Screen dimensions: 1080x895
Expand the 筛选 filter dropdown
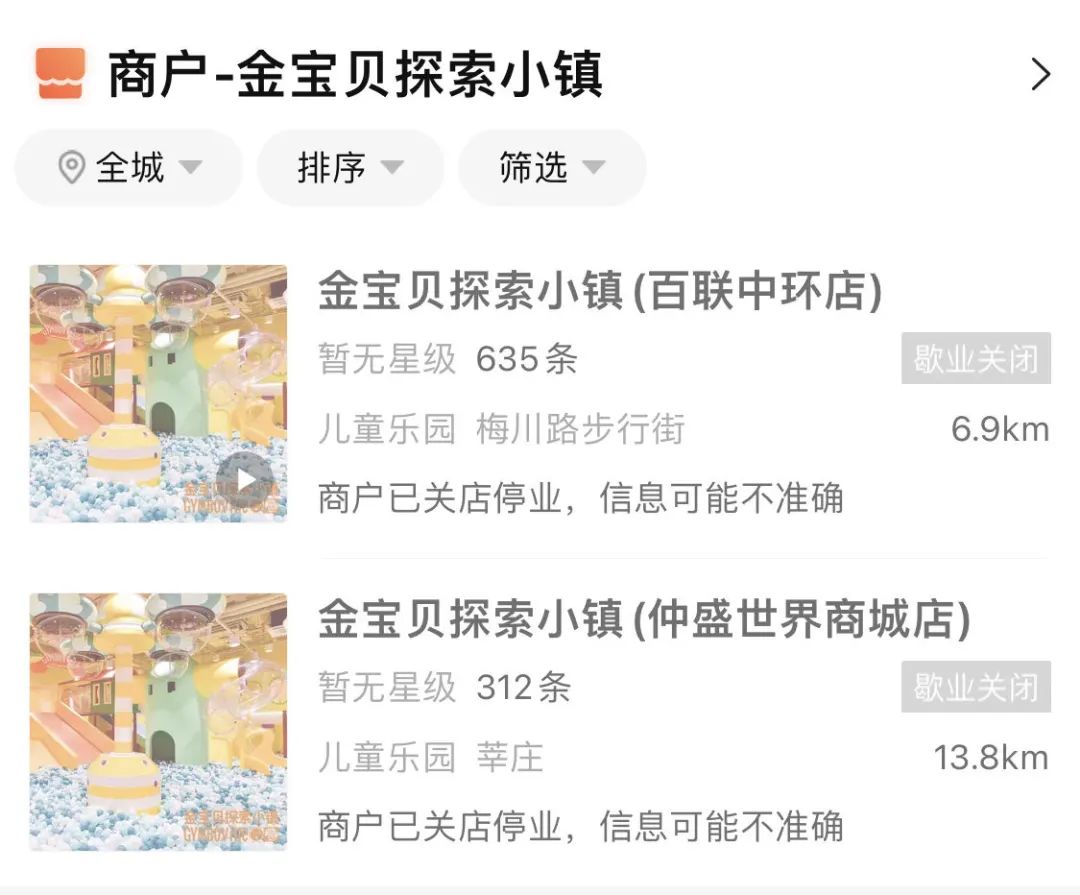[x=552, y=167]
